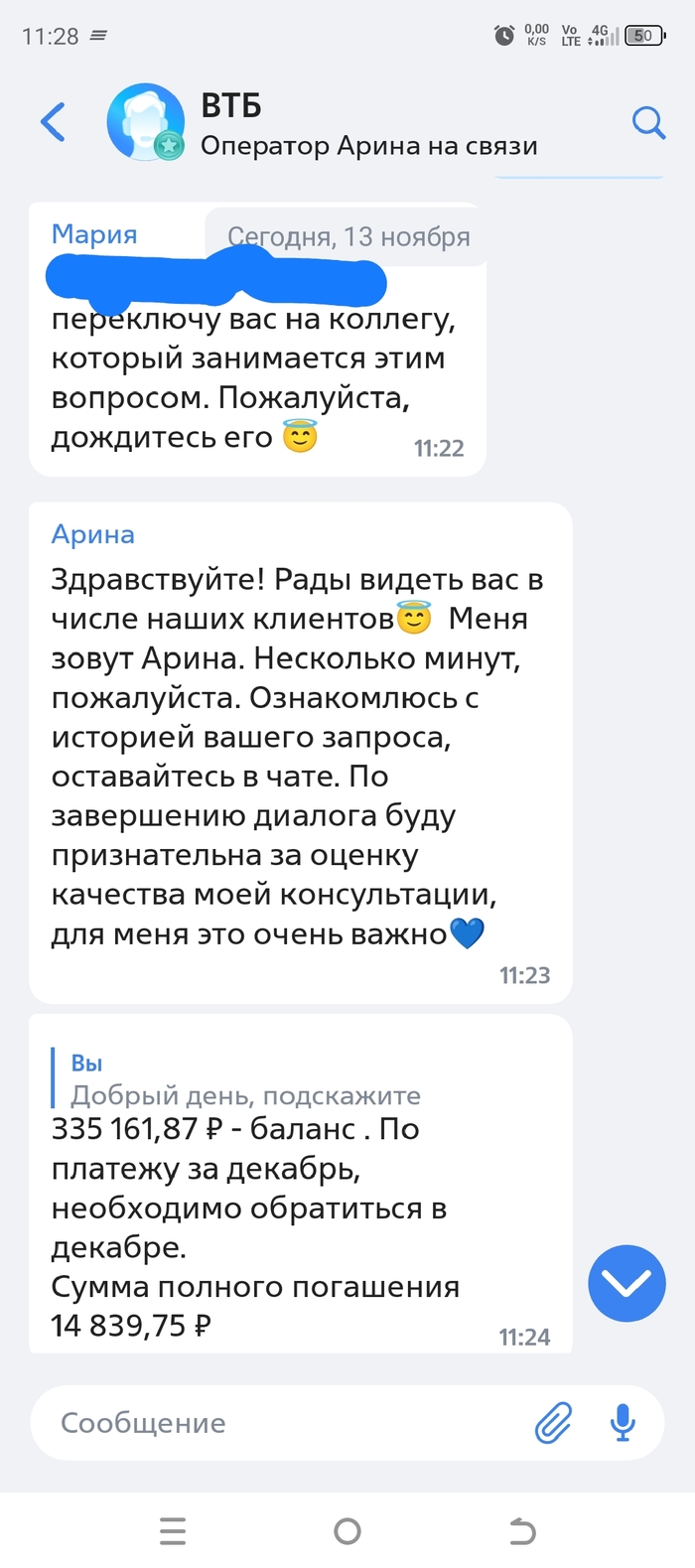
Task: Open recent apps from the navigation bar
Action: pos(173,1531)
